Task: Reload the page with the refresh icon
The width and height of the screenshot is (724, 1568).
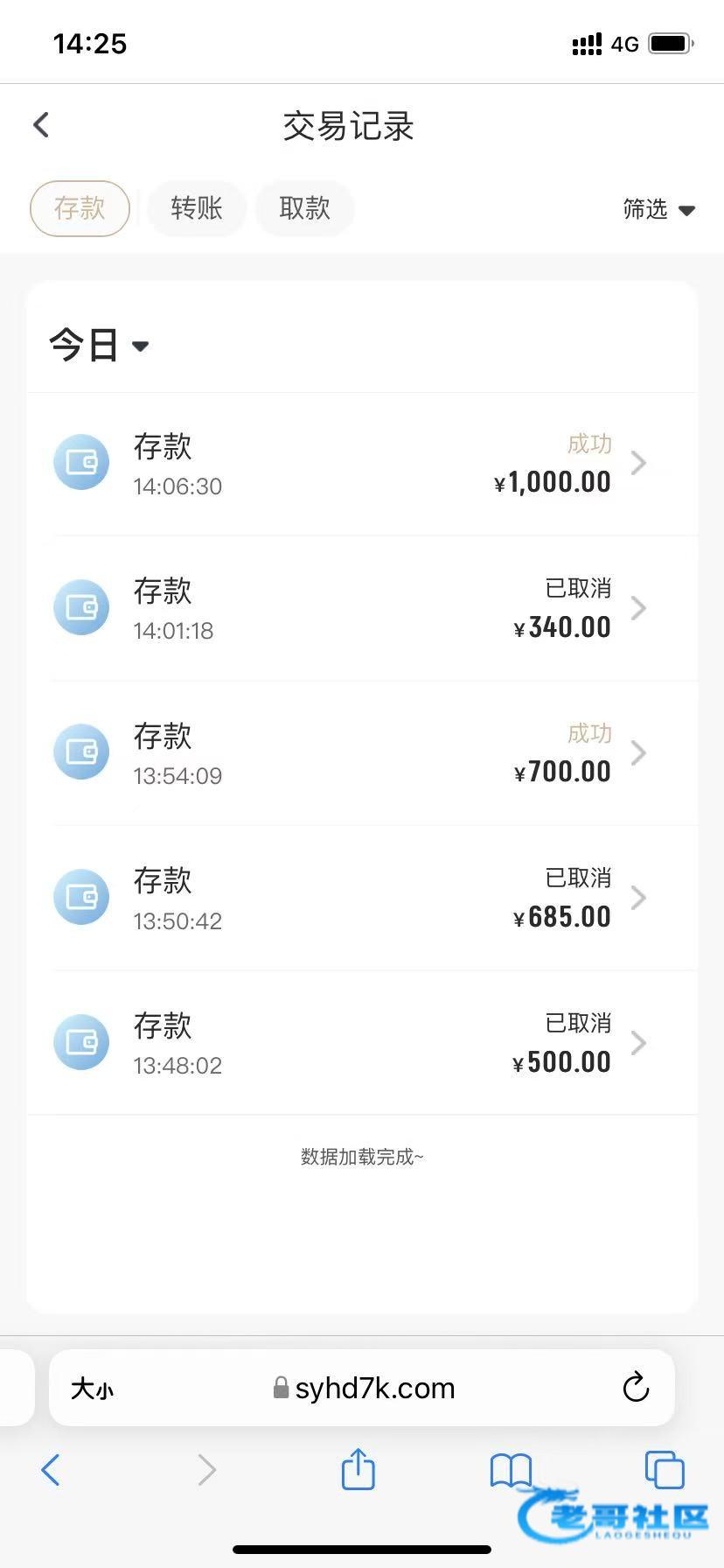Action: 636,1387
